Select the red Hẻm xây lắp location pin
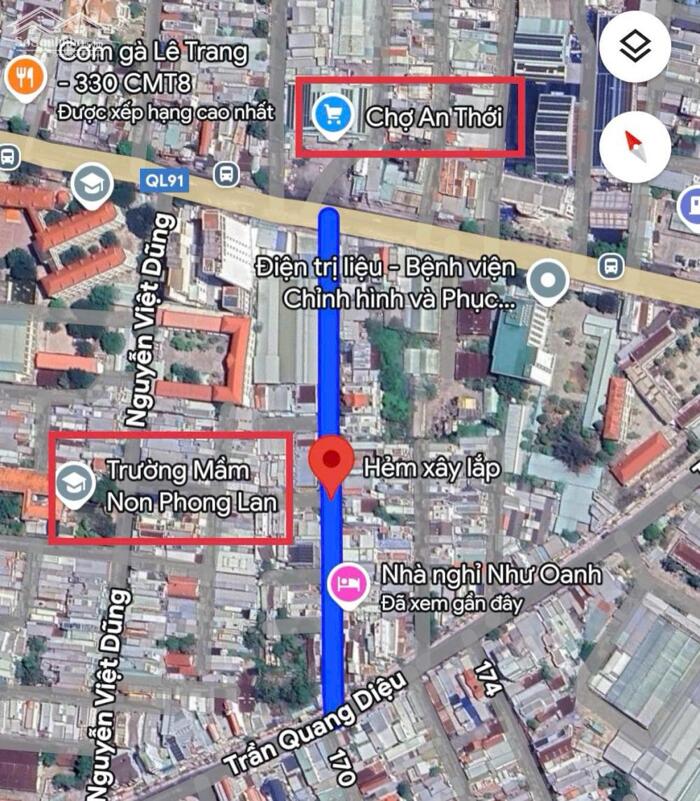Screen dimensions: 700x801 point(330,463)
